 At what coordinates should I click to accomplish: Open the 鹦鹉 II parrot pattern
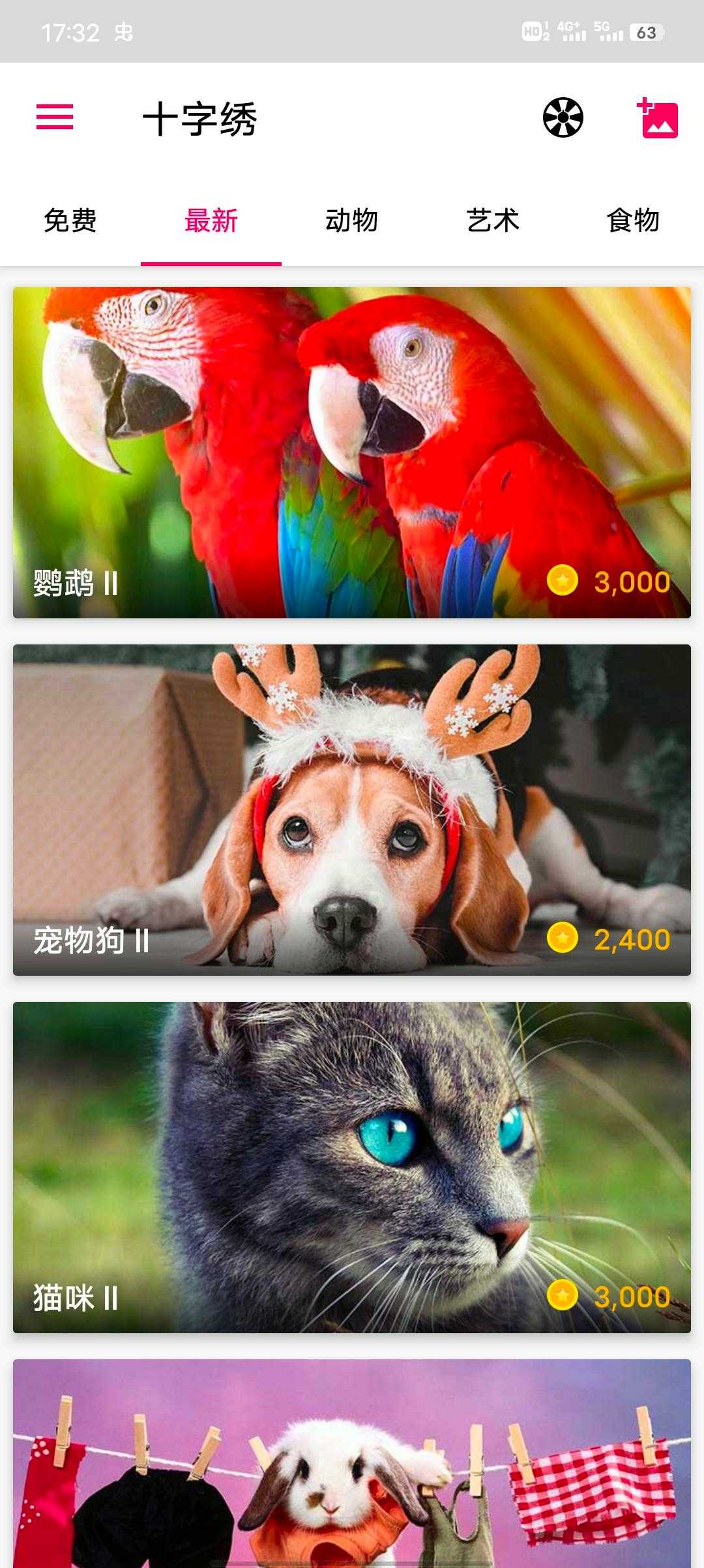point(352,453)
